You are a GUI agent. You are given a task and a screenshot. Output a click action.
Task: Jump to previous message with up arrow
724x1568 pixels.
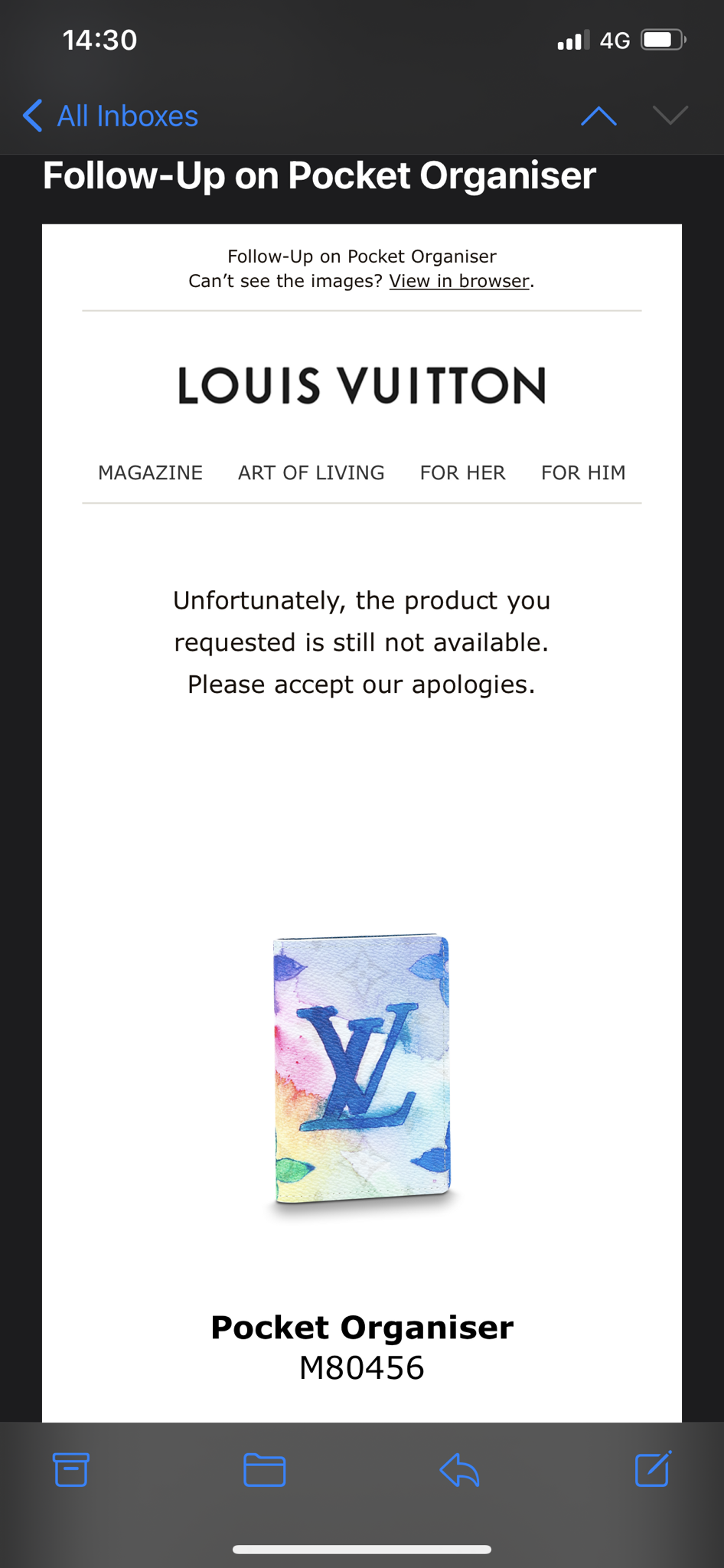pyautogui.click(x=598, y=116)
